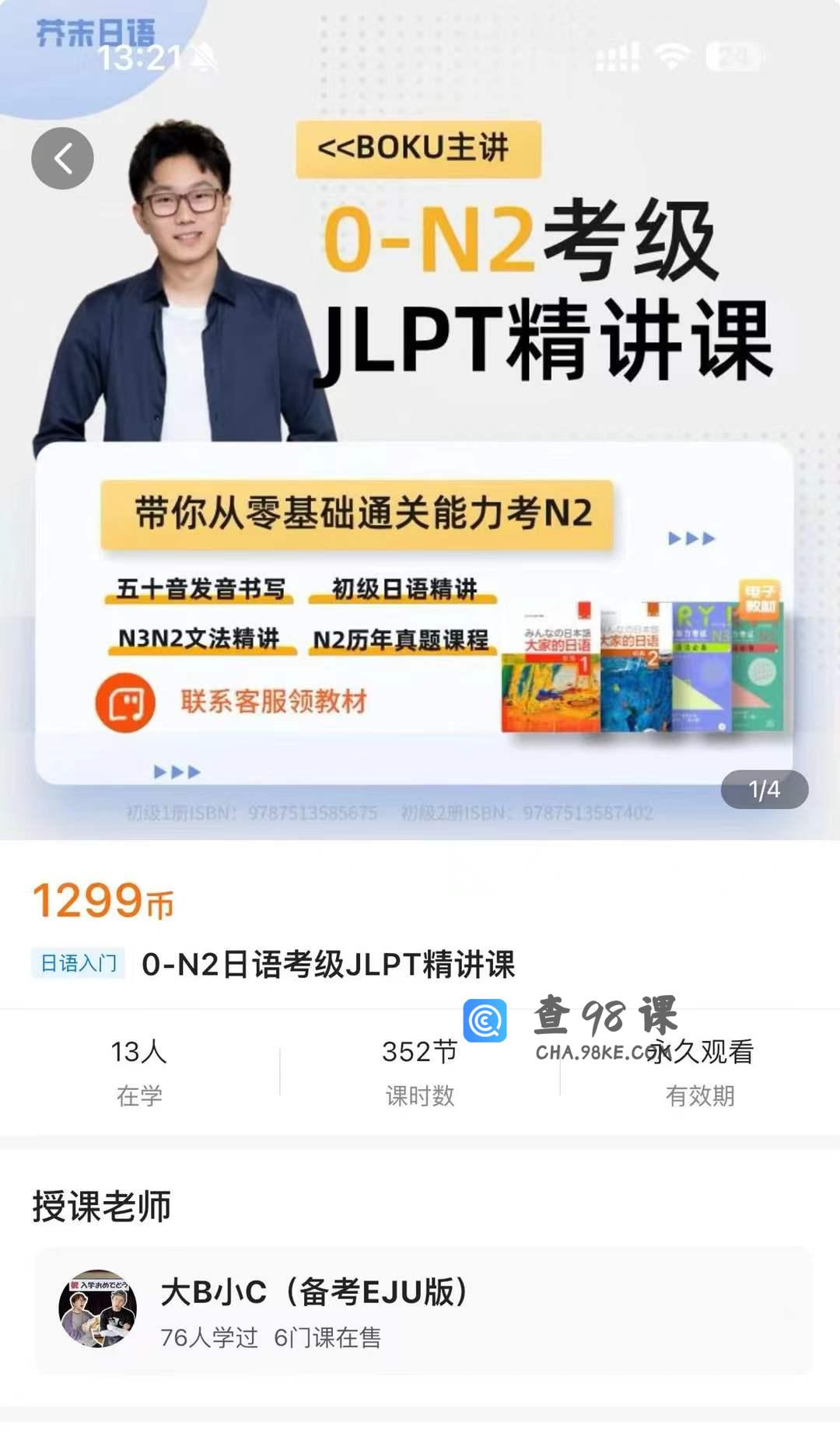Go back using the arrow button
The image size is (840, 1433).
[x=62, y=159]
